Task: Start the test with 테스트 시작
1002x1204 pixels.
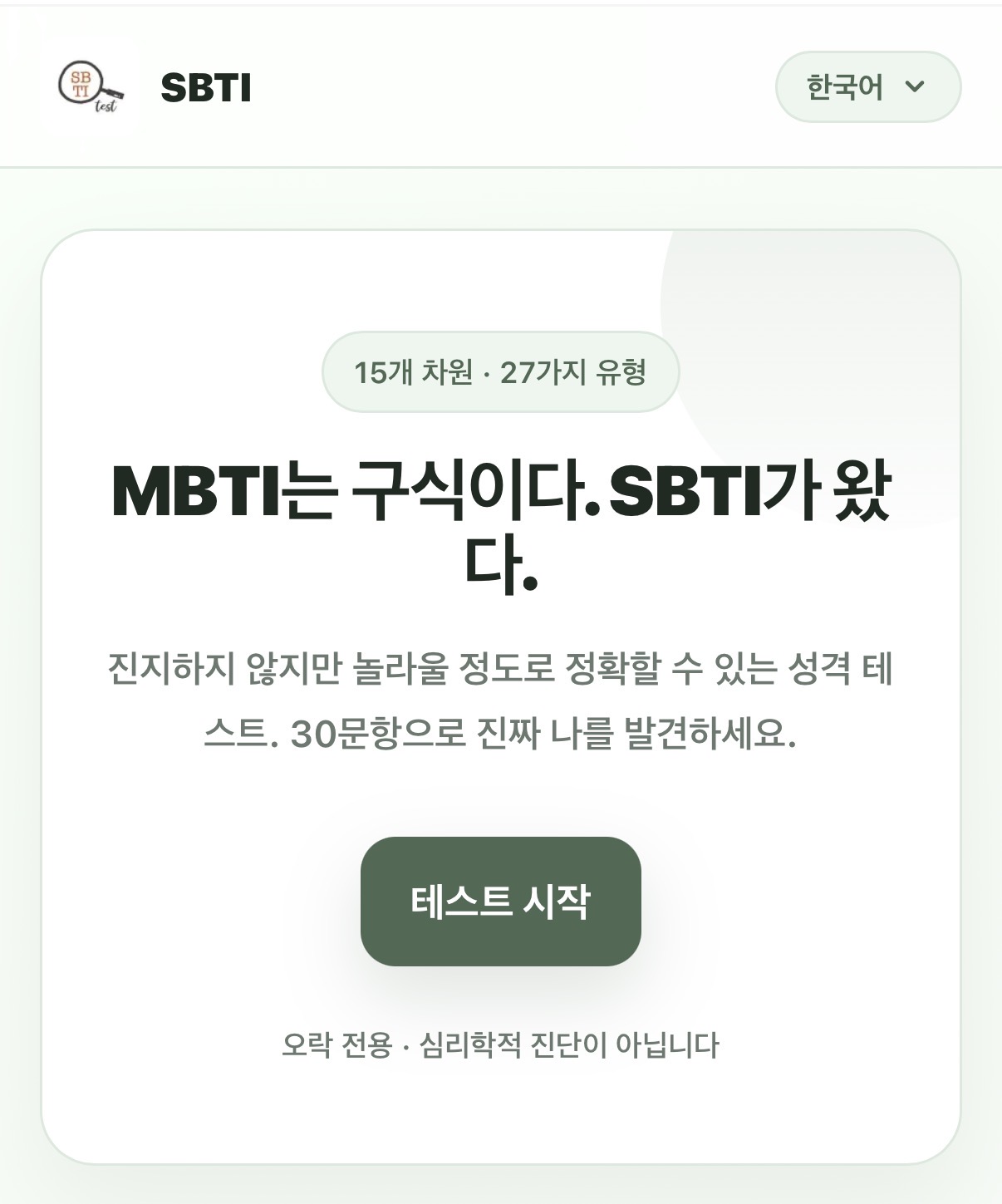Action: click(500, 901)
